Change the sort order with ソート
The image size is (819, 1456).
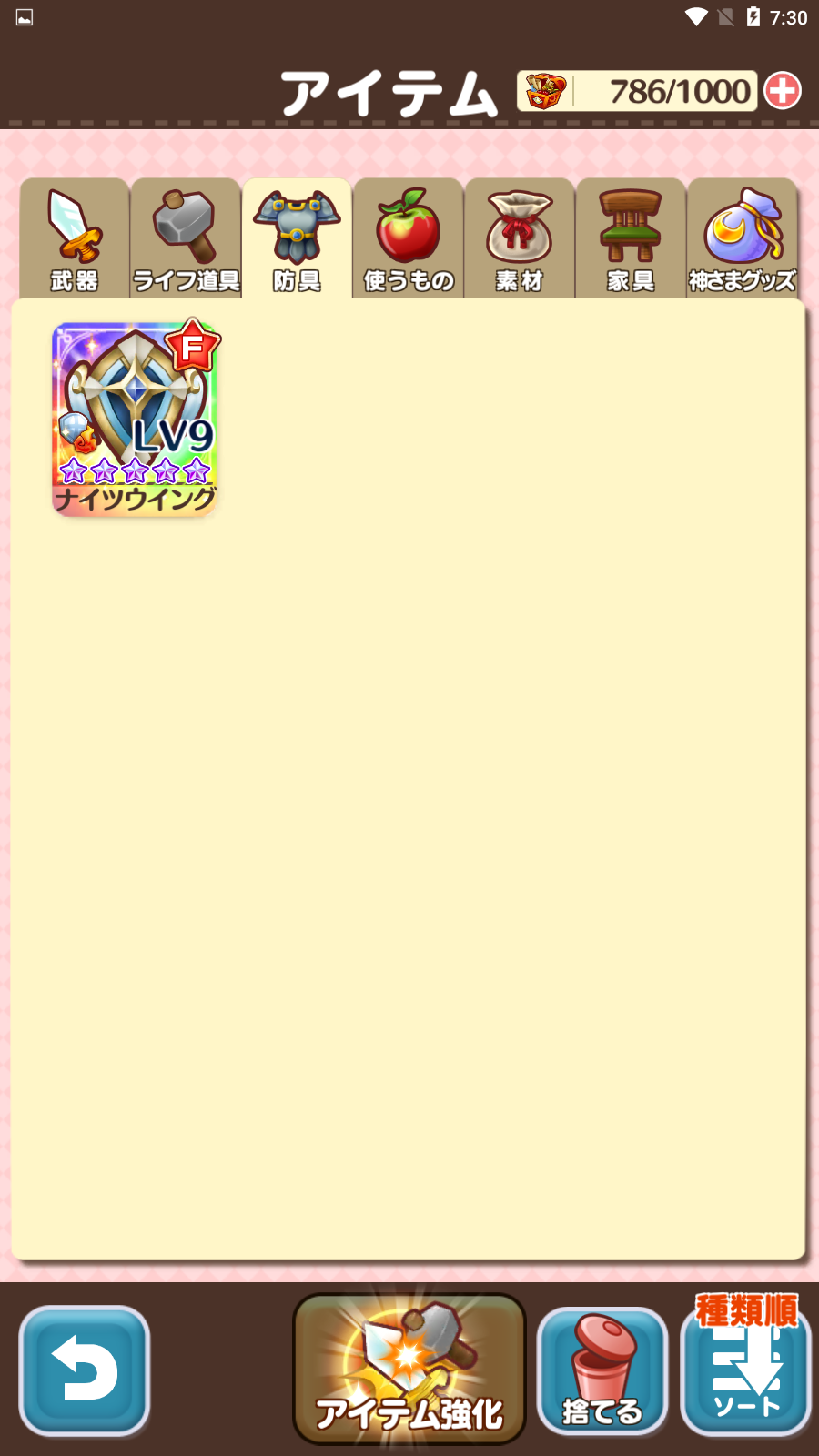coord(745,1372)
